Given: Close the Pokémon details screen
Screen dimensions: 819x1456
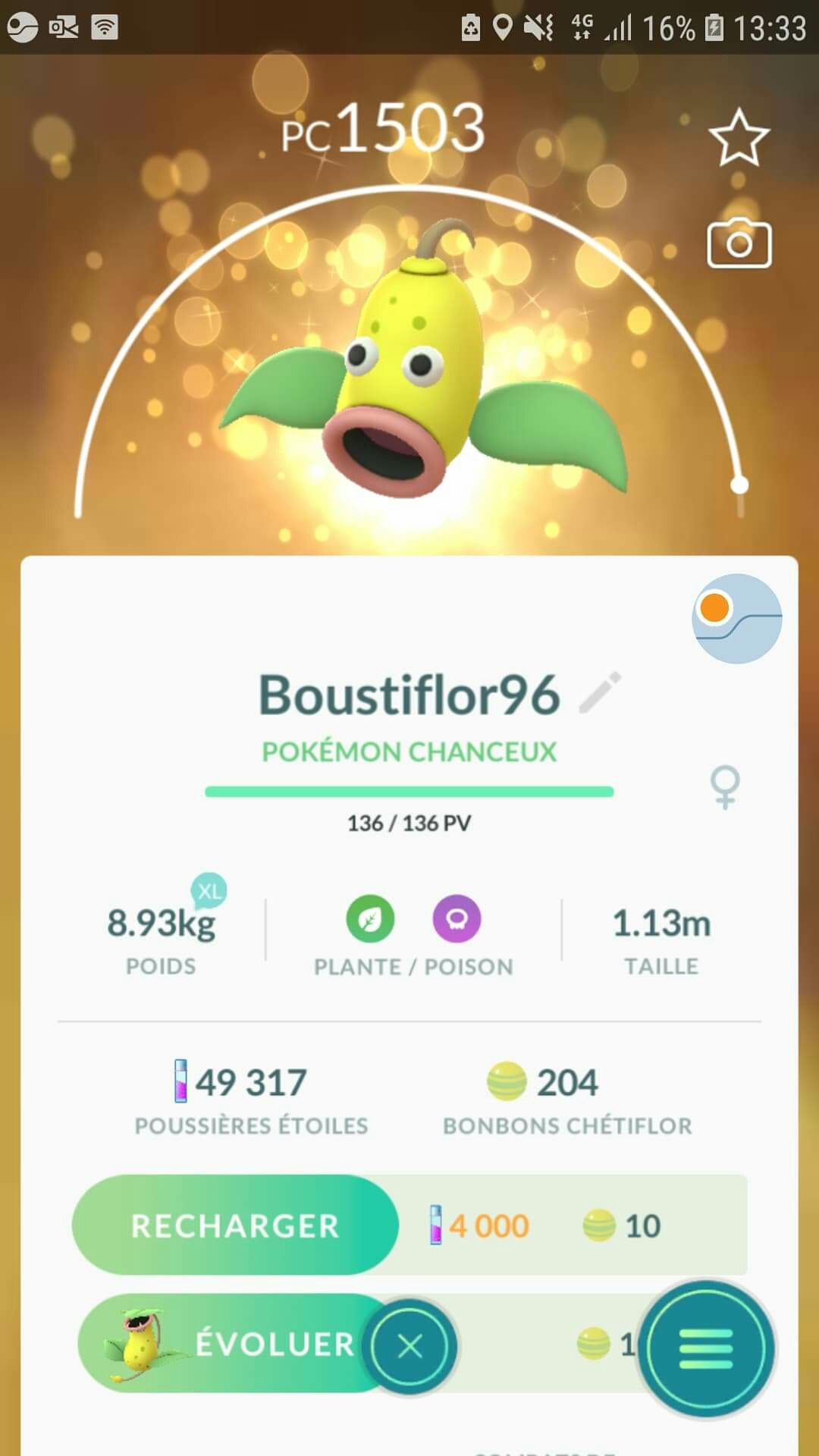Looking at the screenshot, I should click(x=409, y=1347).
